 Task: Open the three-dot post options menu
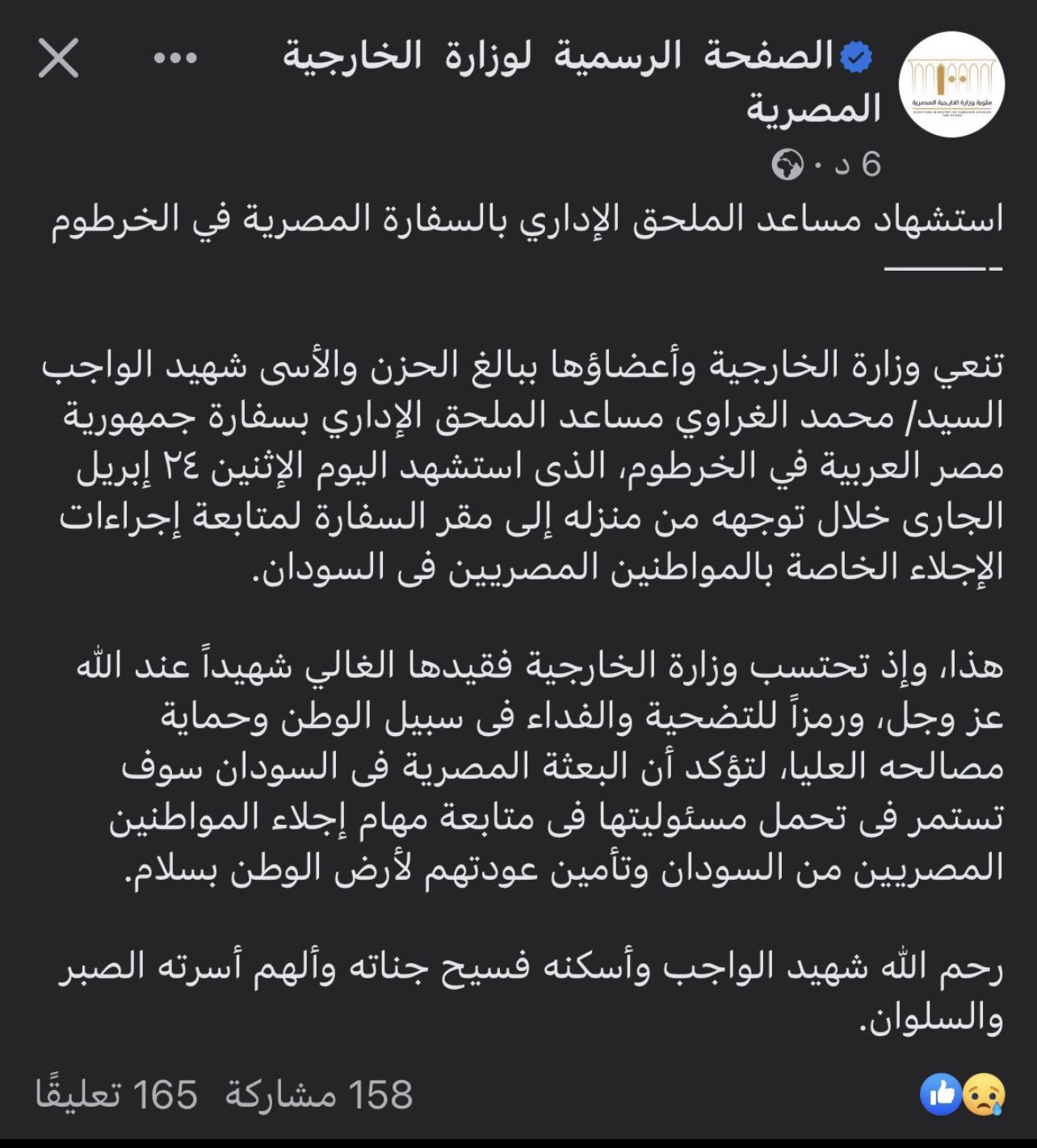[x=175, y=58]
